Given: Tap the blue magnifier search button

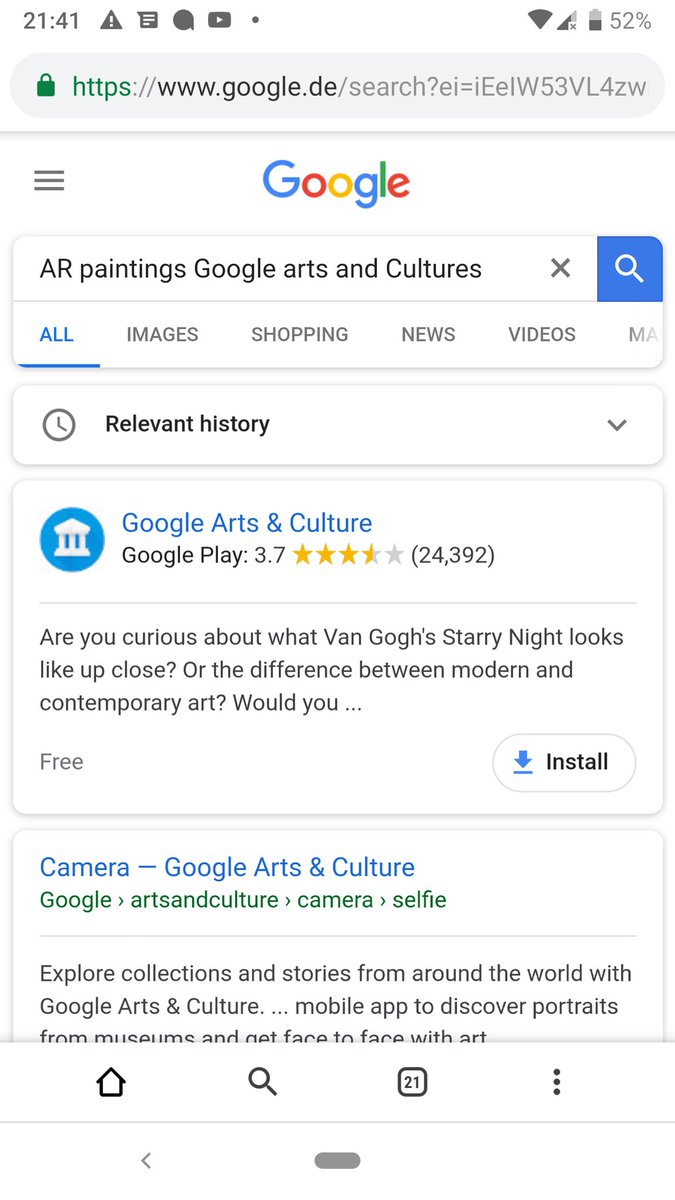Looking at the screenshot, I should coord(629,268).
